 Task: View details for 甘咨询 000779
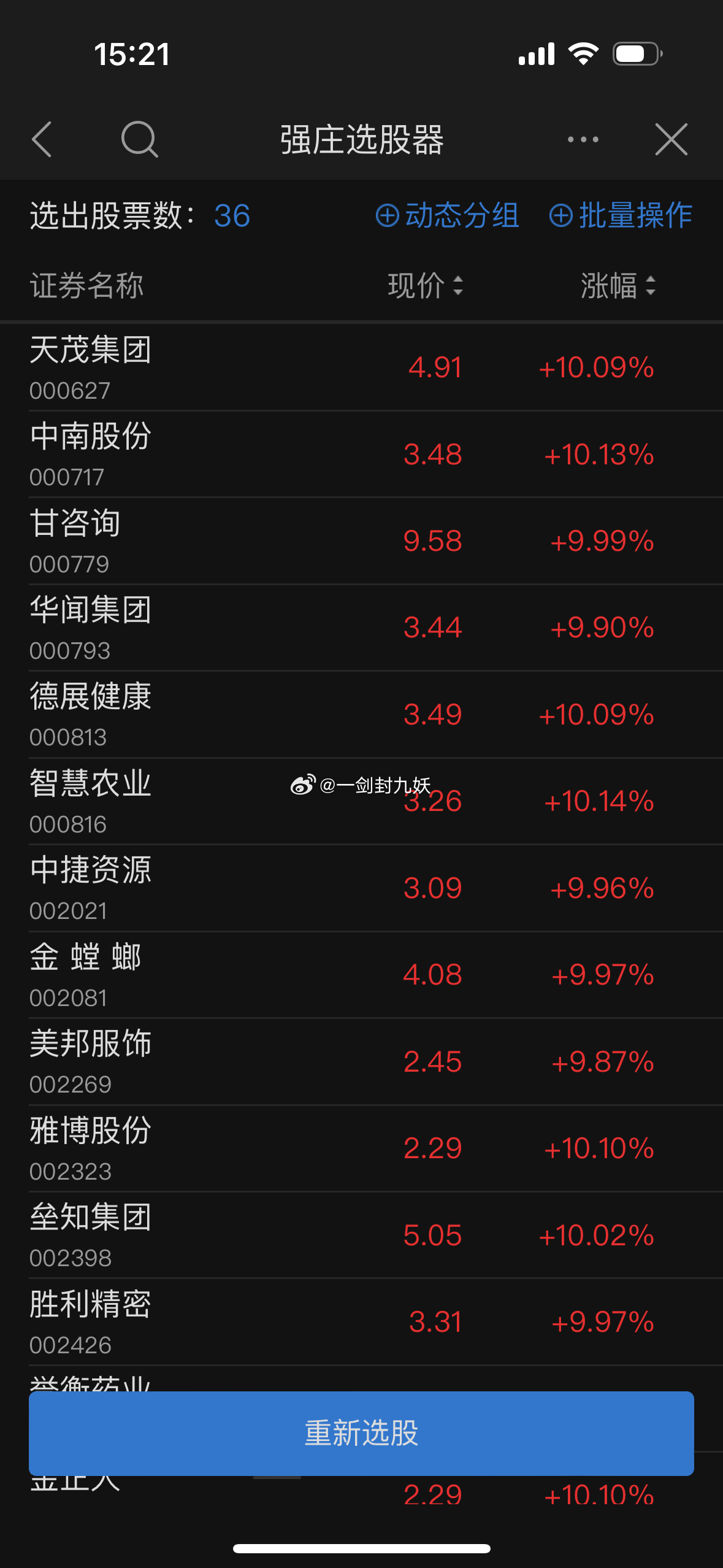(362, 541)
